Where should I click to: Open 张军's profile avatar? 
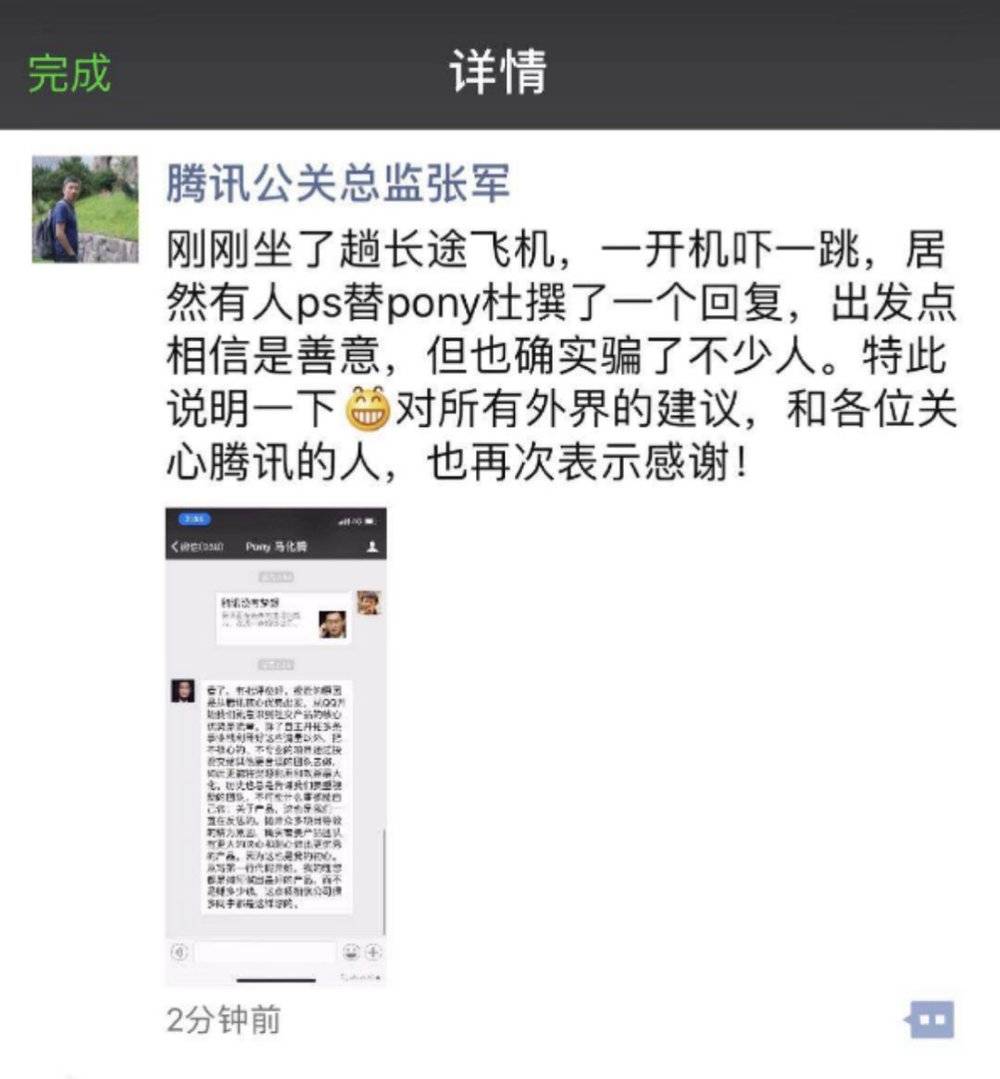(85, 209)
